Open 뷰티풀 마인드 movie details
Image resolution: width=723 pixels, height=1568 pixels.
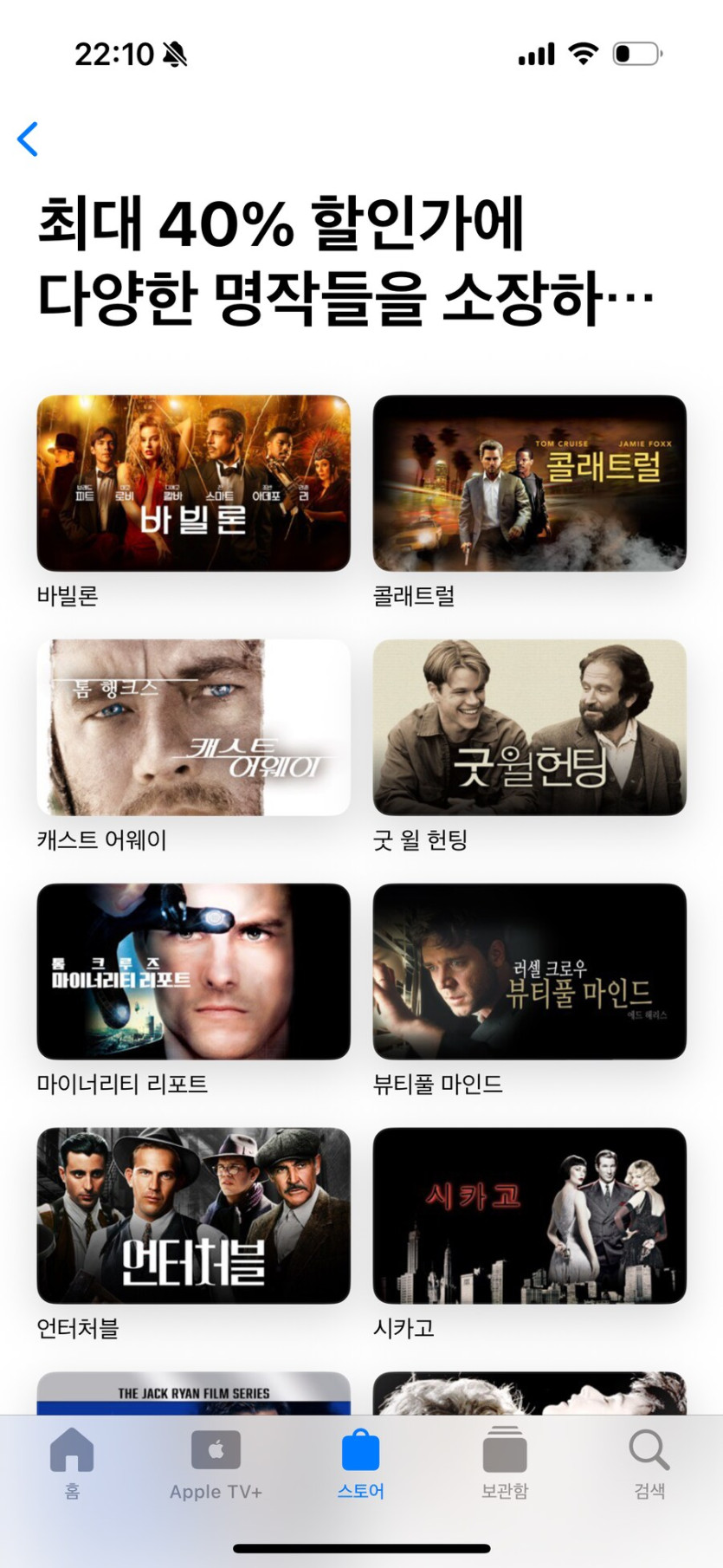528,972
